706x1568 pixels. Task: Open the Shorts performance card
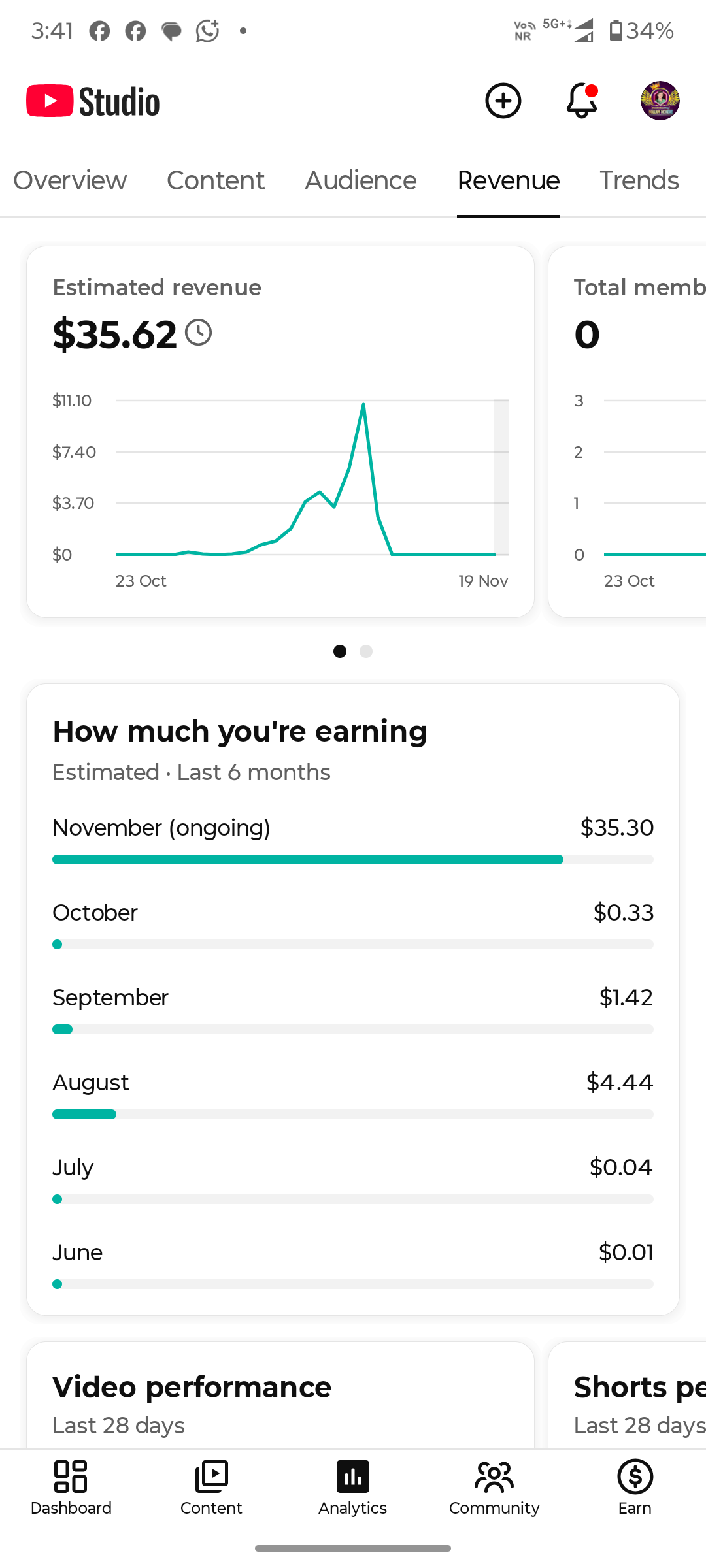click(x=628, y=1398)
